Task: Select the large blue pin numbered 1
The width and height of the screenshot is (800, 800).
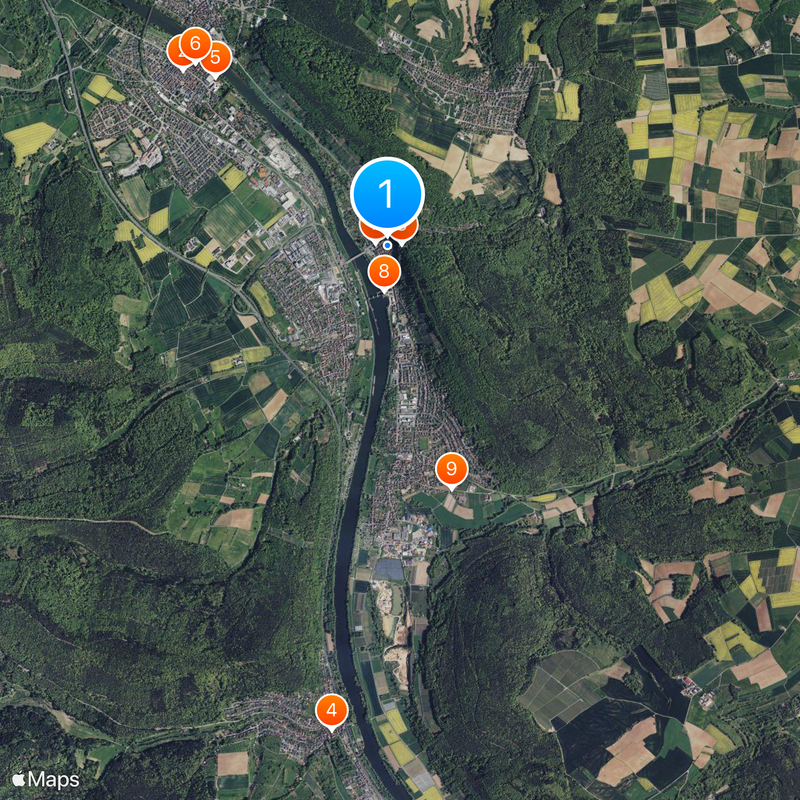Action: pos(388,192)
